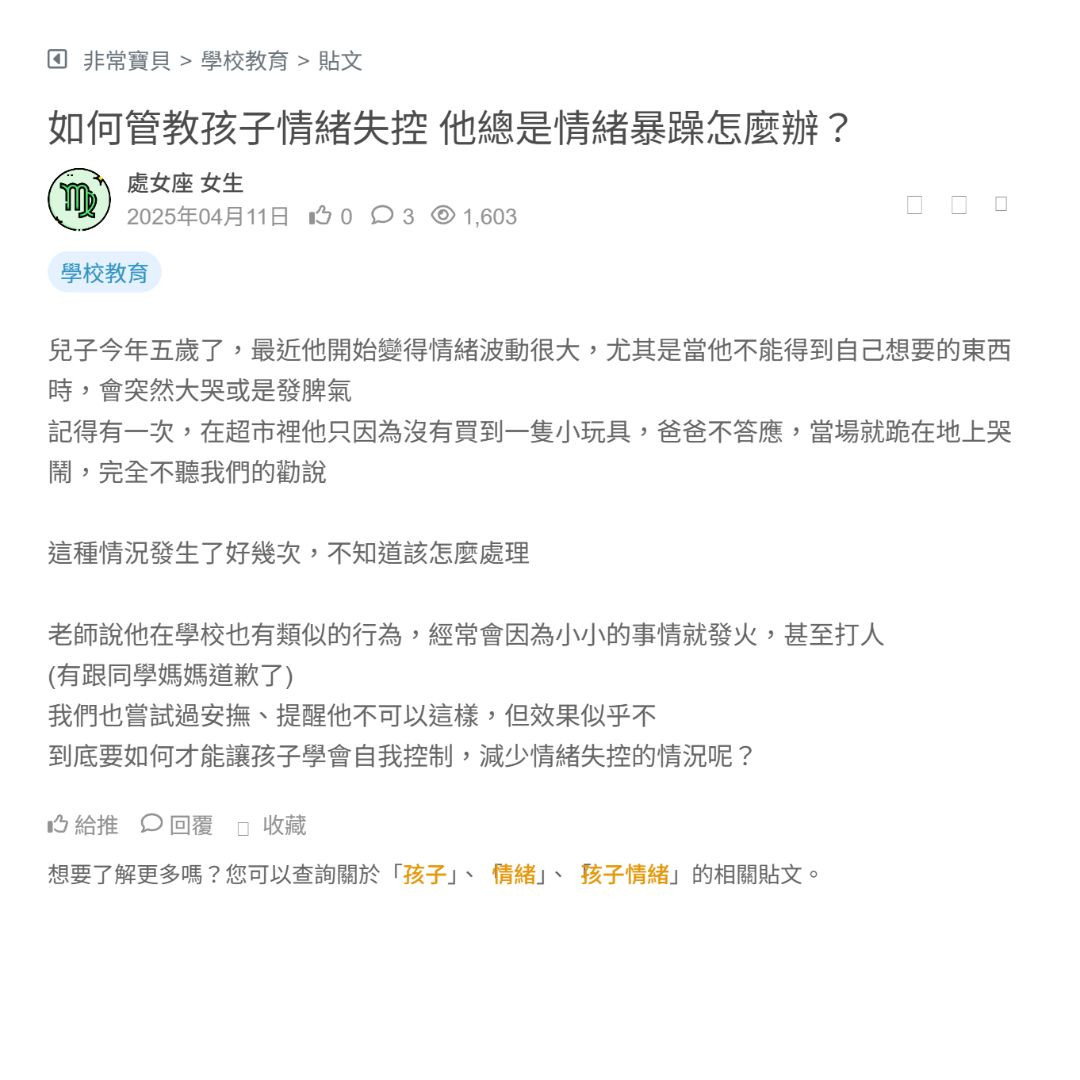
Task: Tap 回覆 to reply to the post
Action: 177,825
